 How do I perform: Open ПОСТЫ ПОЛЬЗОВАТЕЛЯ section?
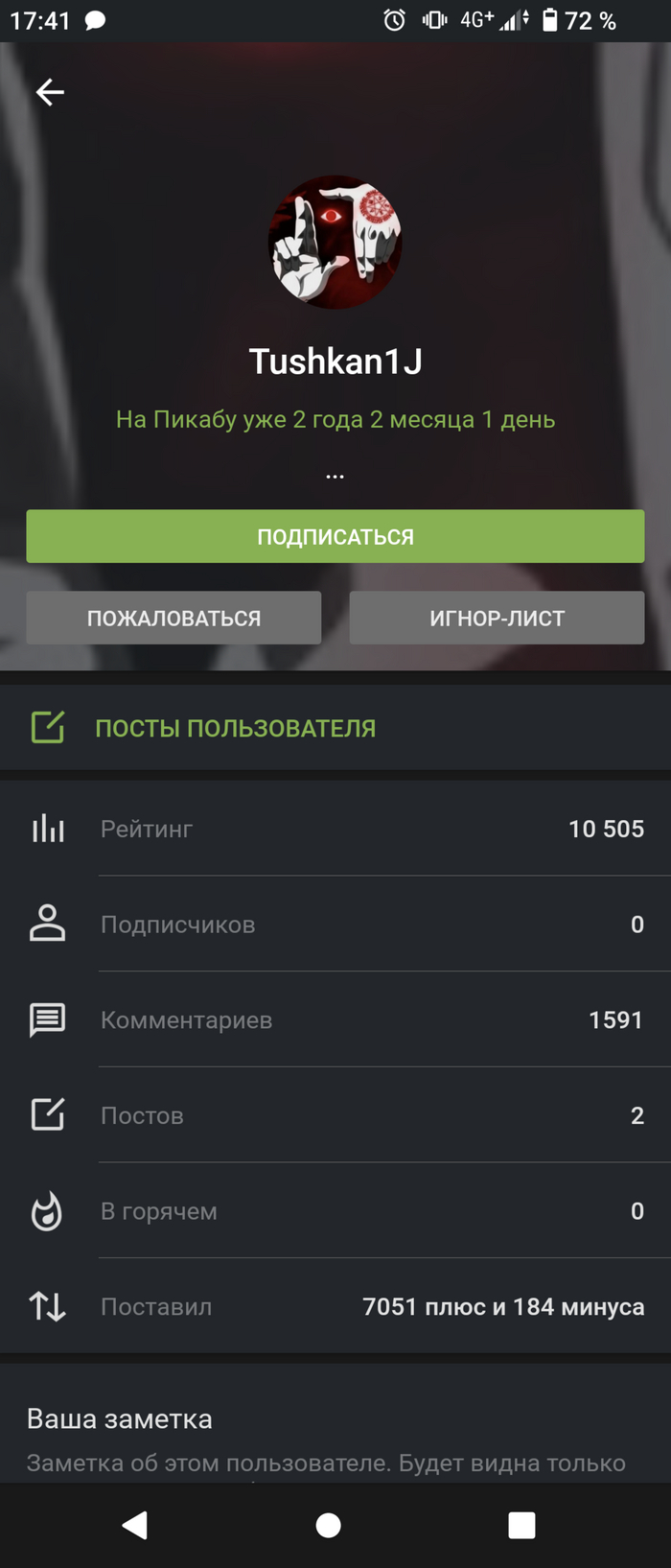click(x=235, y=728)
